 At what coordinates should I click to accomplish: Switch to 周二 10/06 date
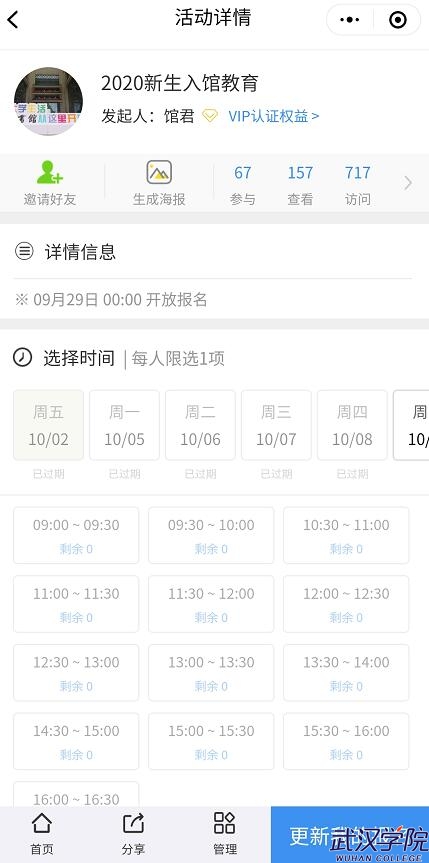coord(200,425)
